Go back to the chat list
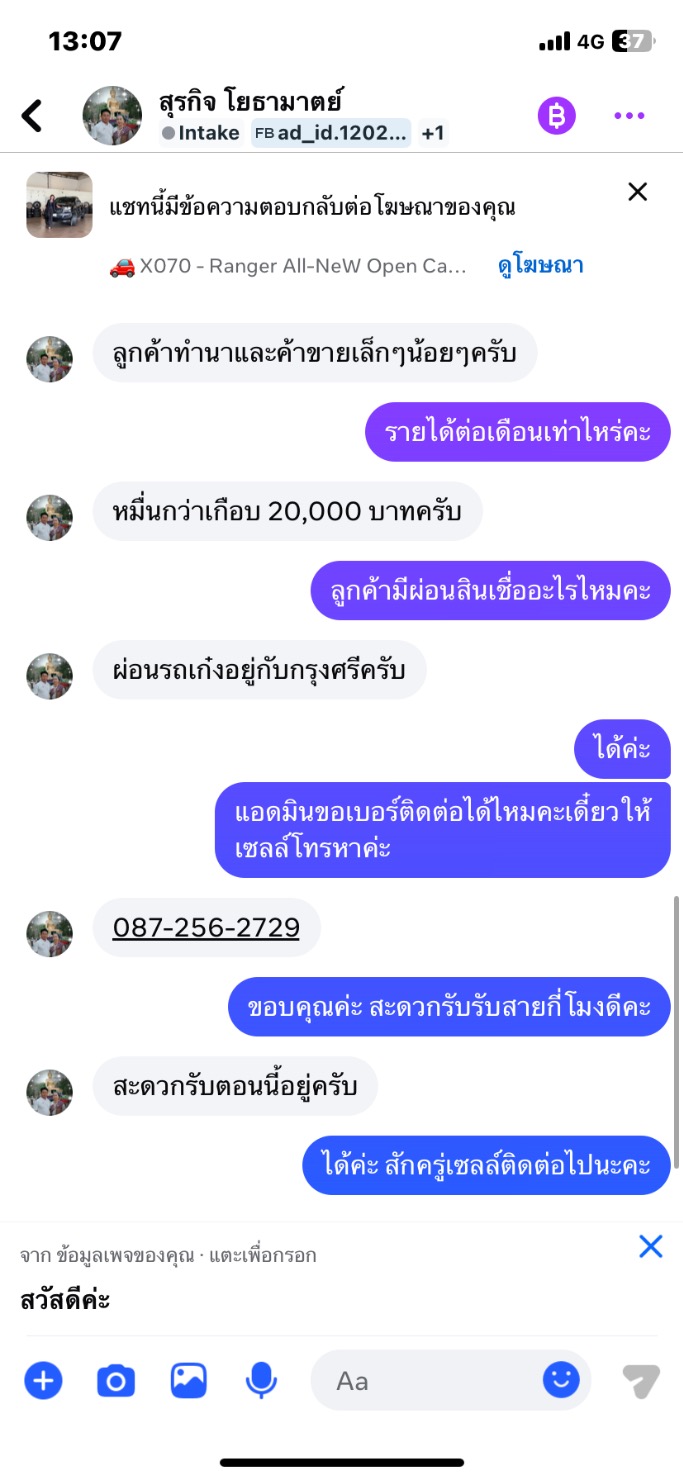 (x=32, y=116)
